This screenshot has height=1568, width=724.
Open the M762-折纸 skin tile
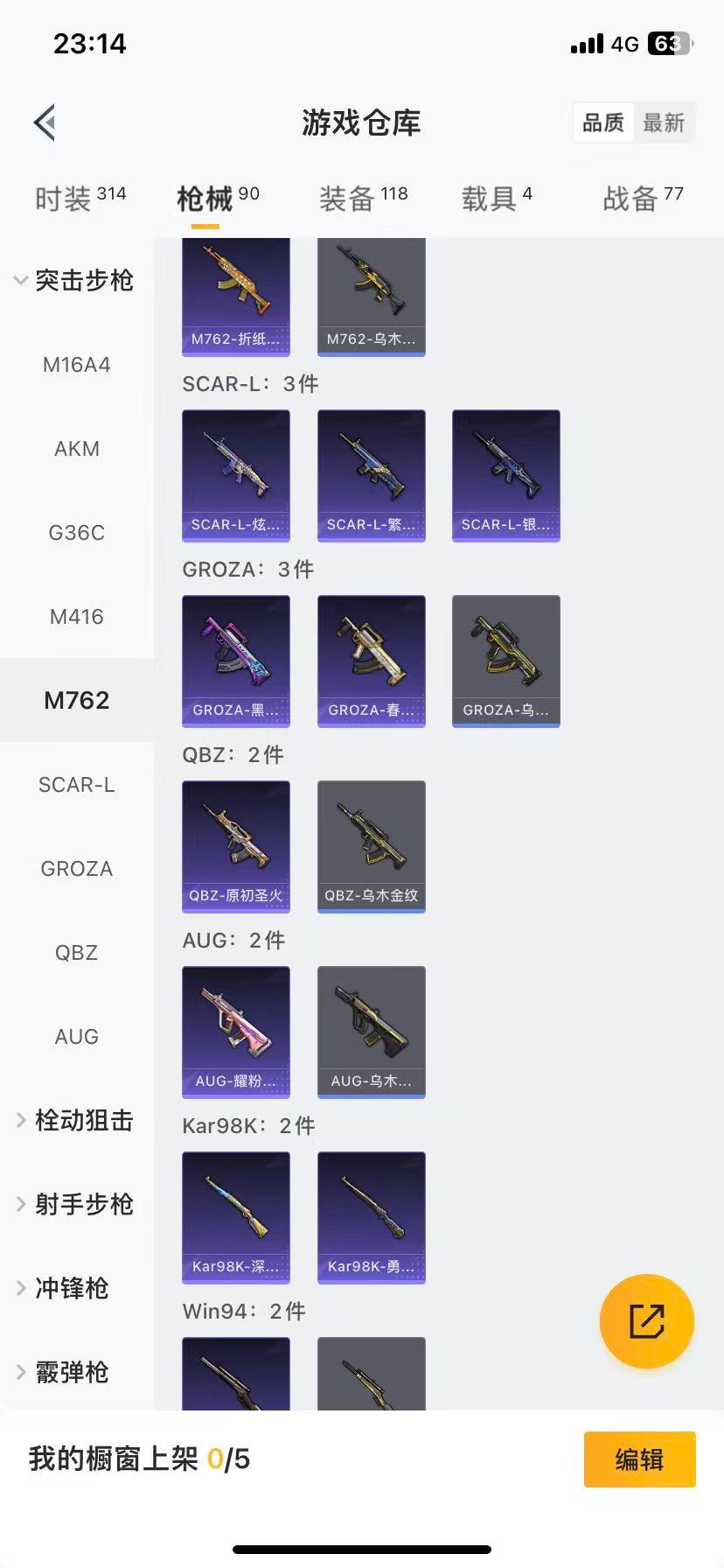[236, 296]
